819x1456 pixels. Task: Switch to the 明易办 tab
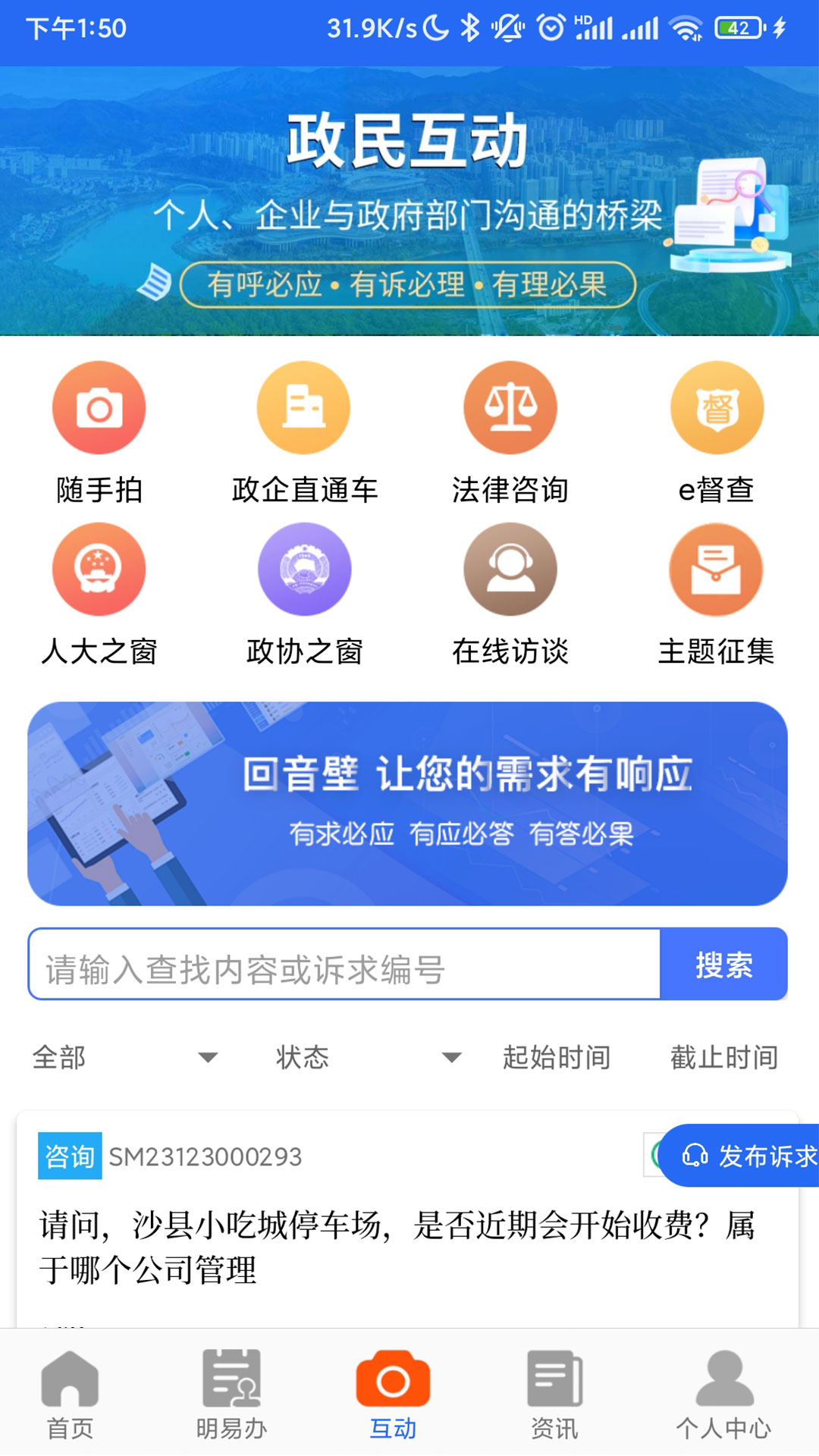231,1395
